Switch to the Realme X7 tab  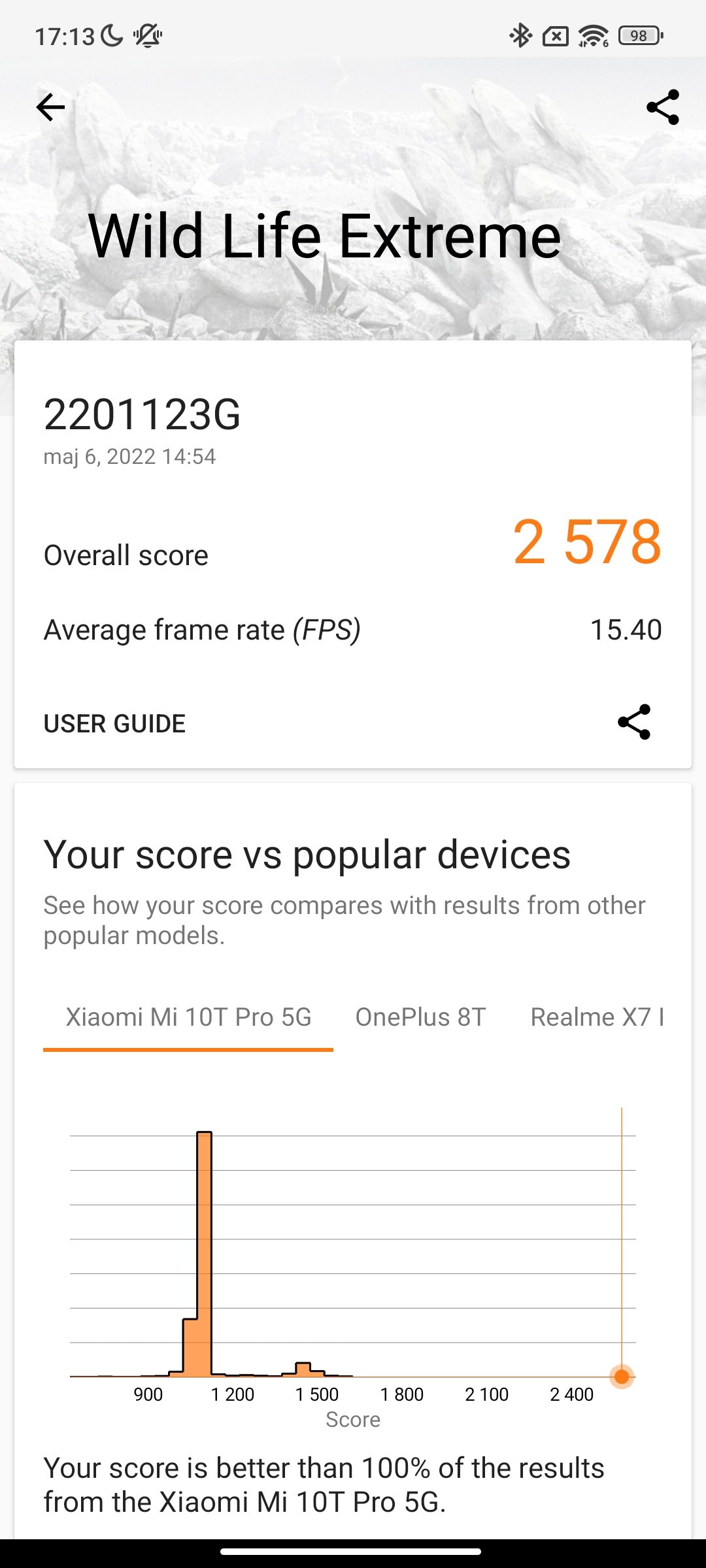pyautogui.click(x=597, y=1017)
